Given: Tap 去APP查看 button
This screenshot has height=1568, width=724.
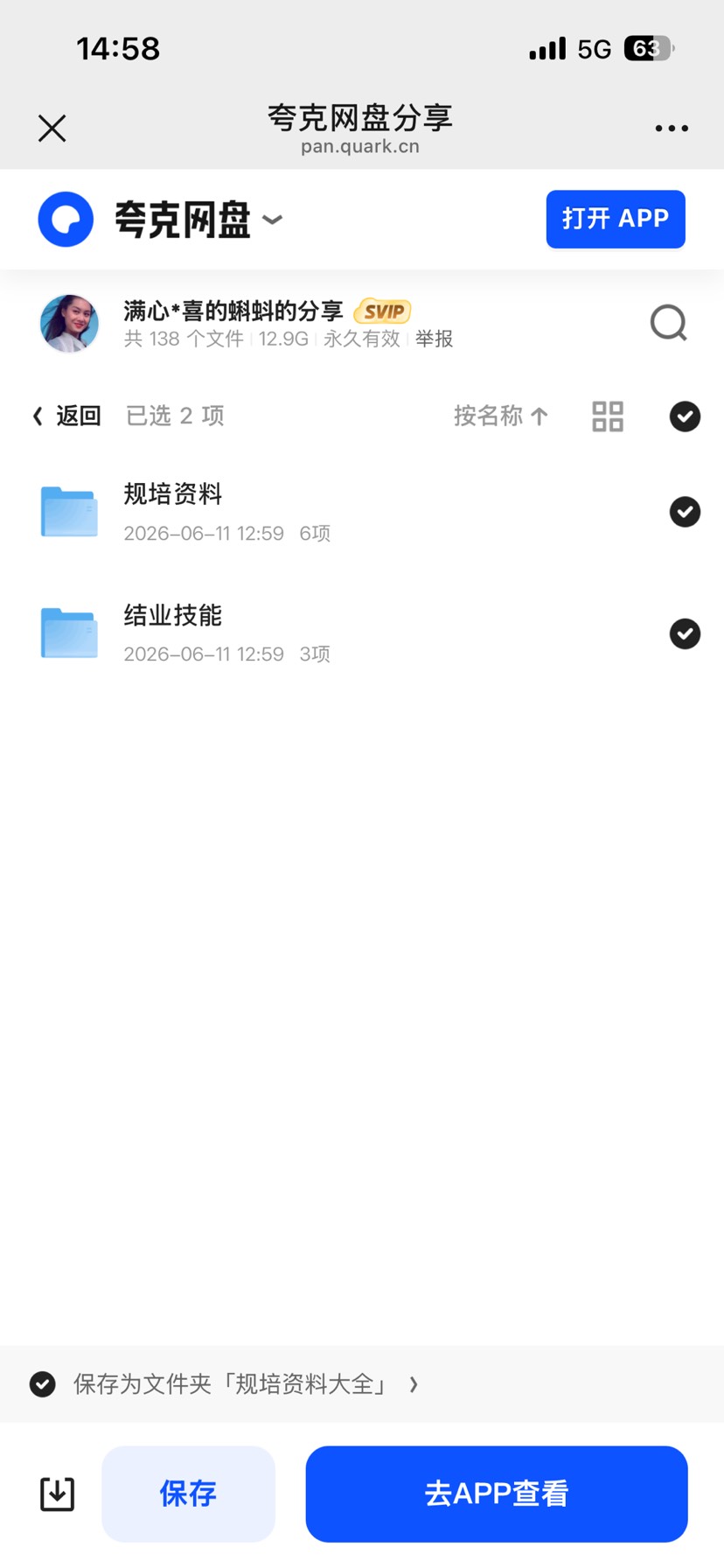Looking at the screenshot, I should 497,1494.
